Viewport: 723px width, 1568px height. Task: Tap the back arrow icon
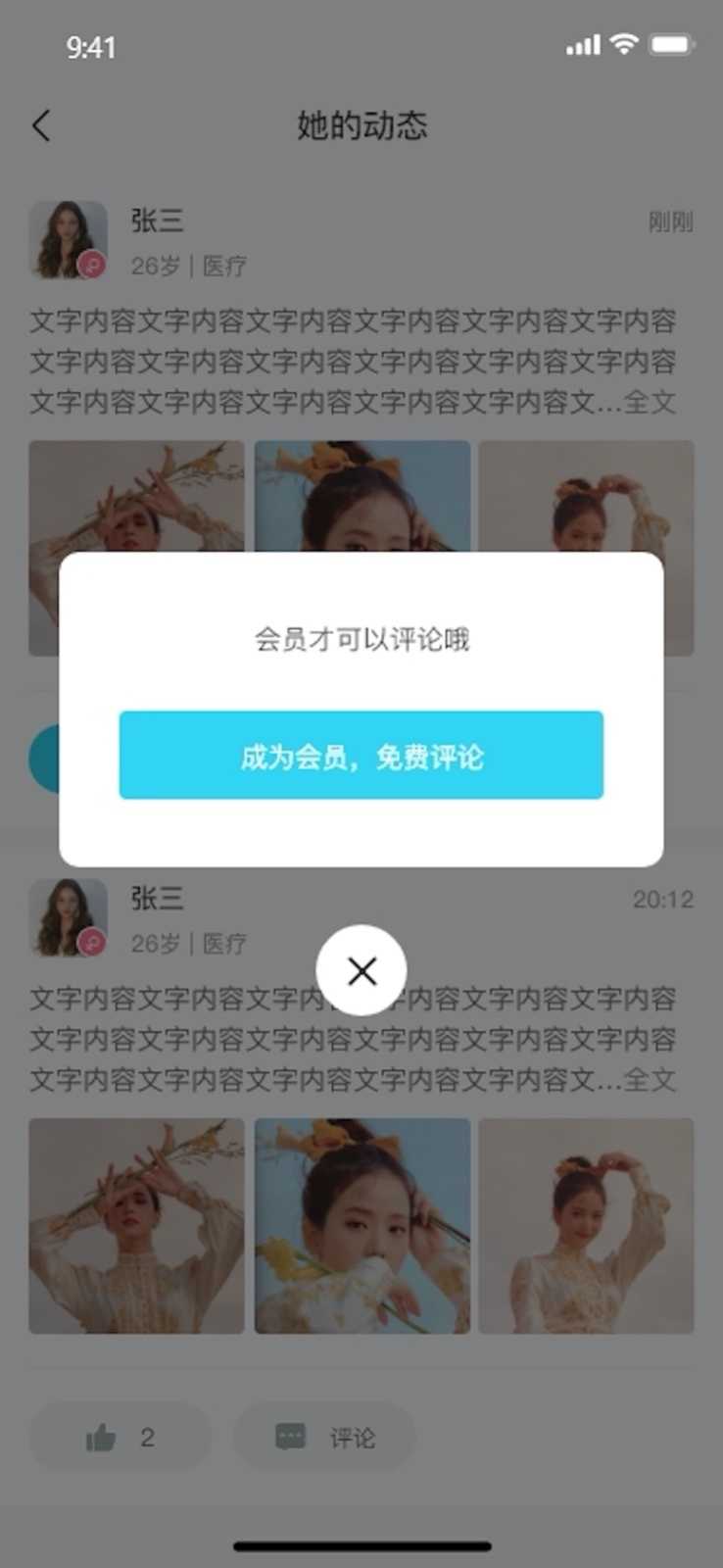41,126
